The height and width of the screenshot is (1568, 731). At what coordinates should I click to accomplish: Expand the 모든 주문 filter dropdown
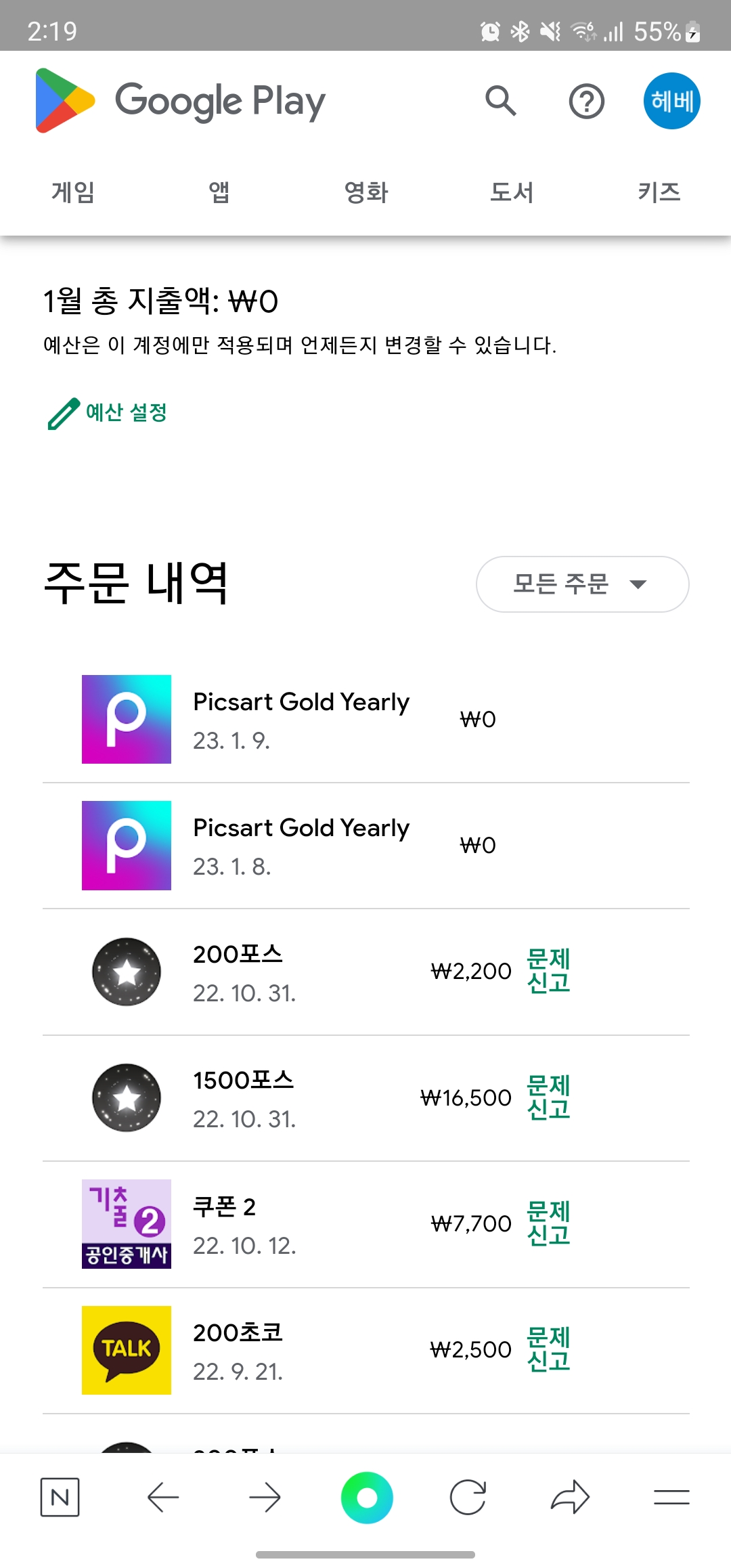click(x=582, y=584)
